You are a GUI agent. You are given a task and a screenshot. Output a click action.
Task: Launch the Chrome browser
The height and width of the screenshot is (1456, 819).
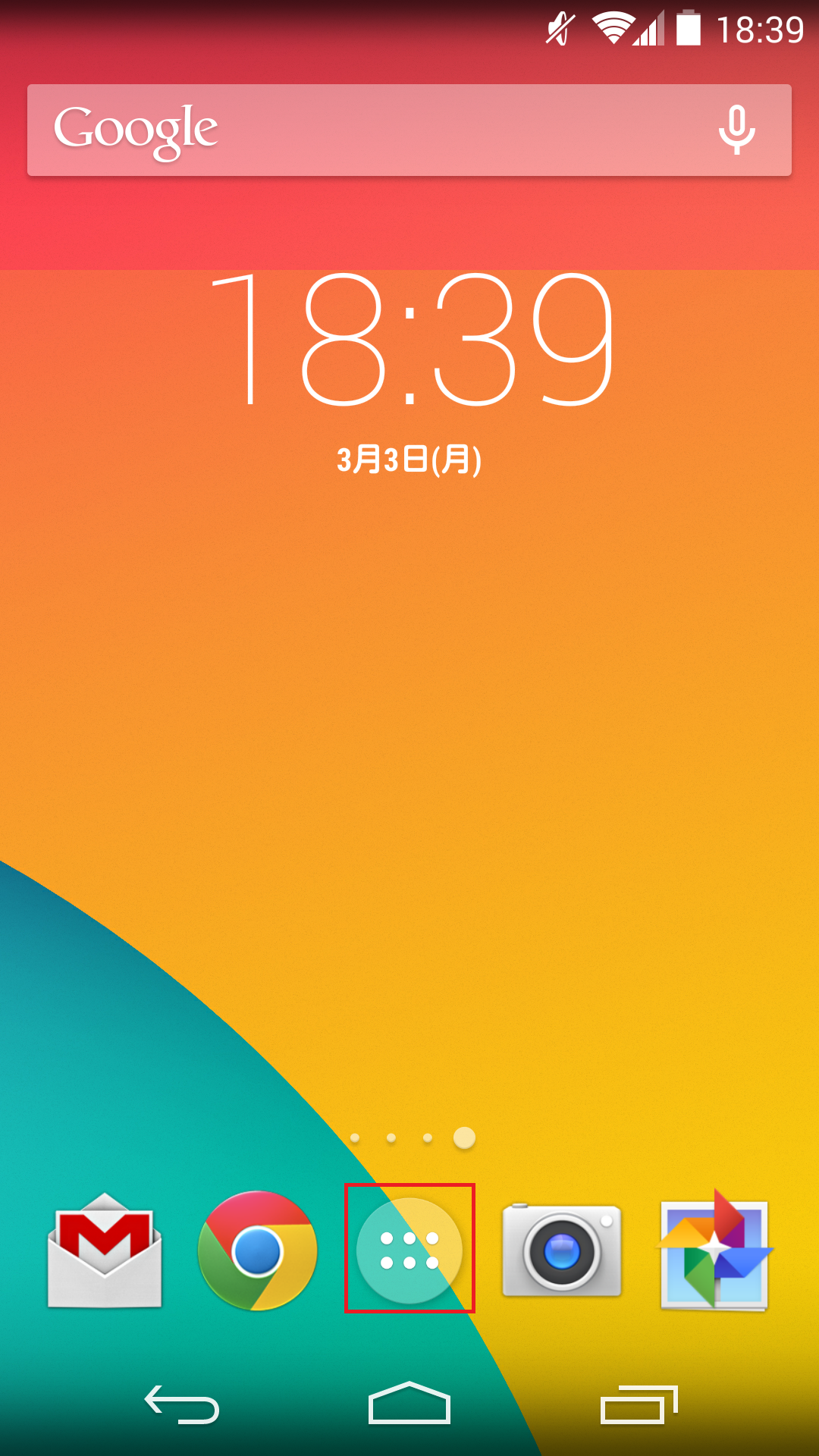[258, 1250]
